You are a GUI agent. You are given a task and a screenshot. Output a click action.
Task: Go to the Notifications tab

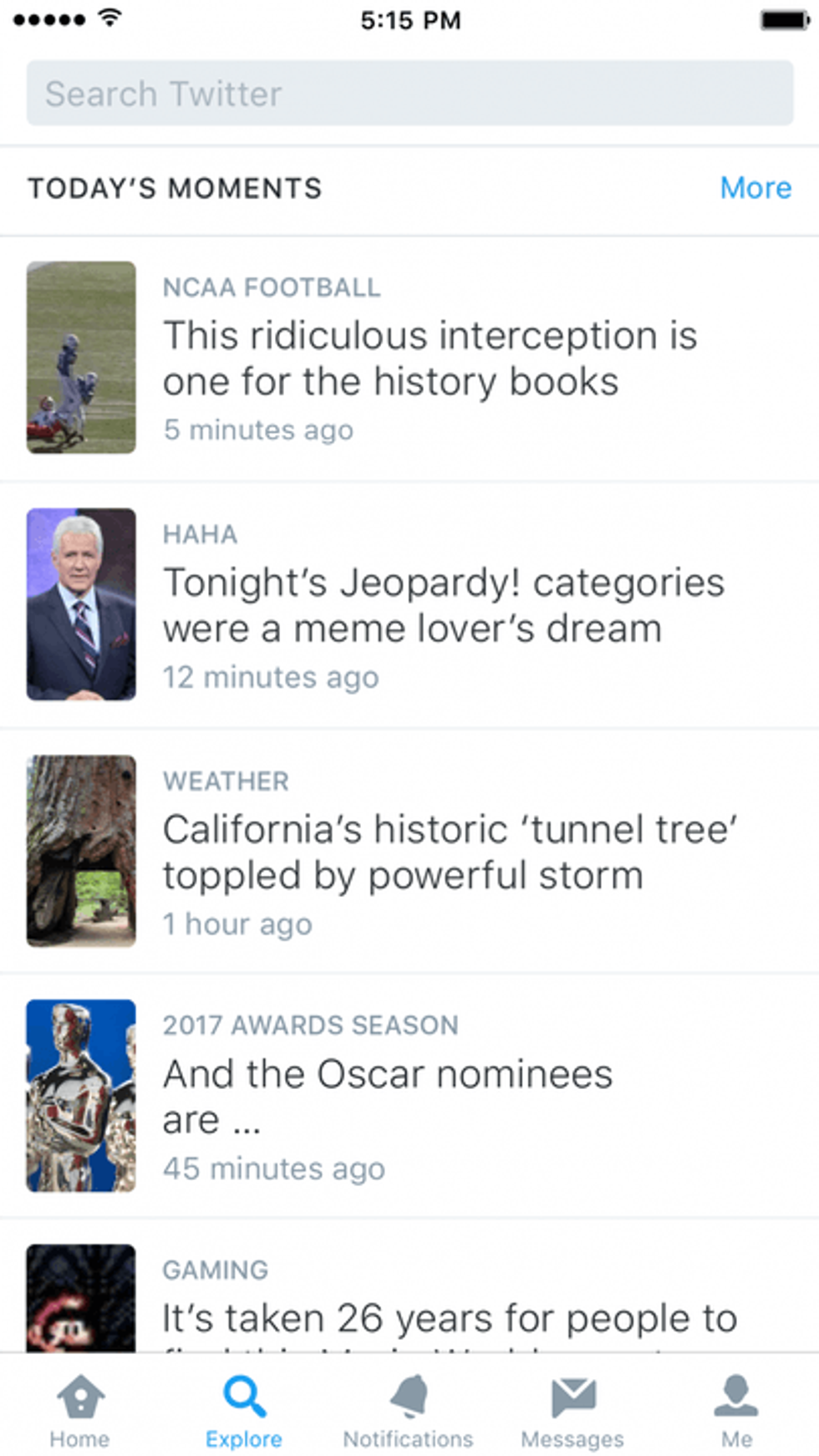point(408,1411)
